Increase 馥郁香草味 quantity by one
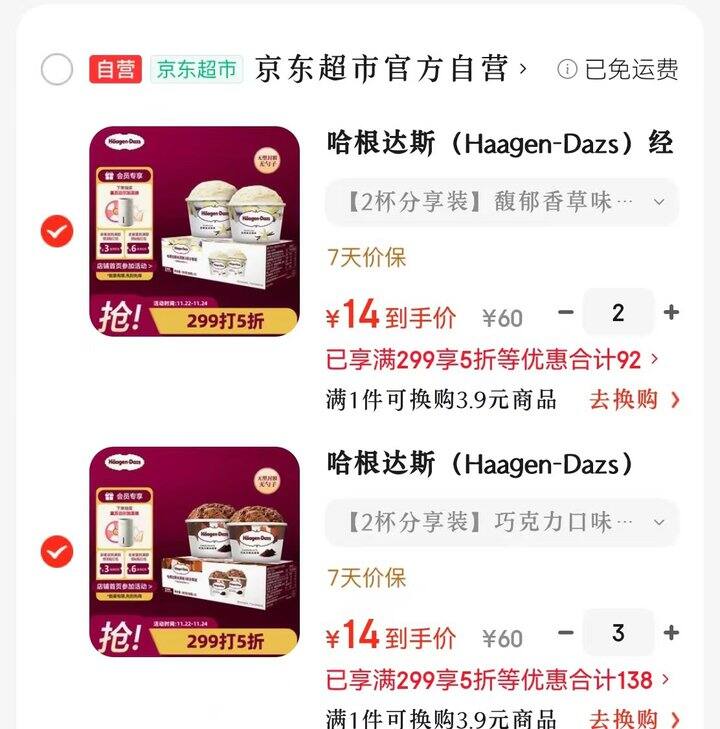The image size is (720, 729). tap(671, 313)
